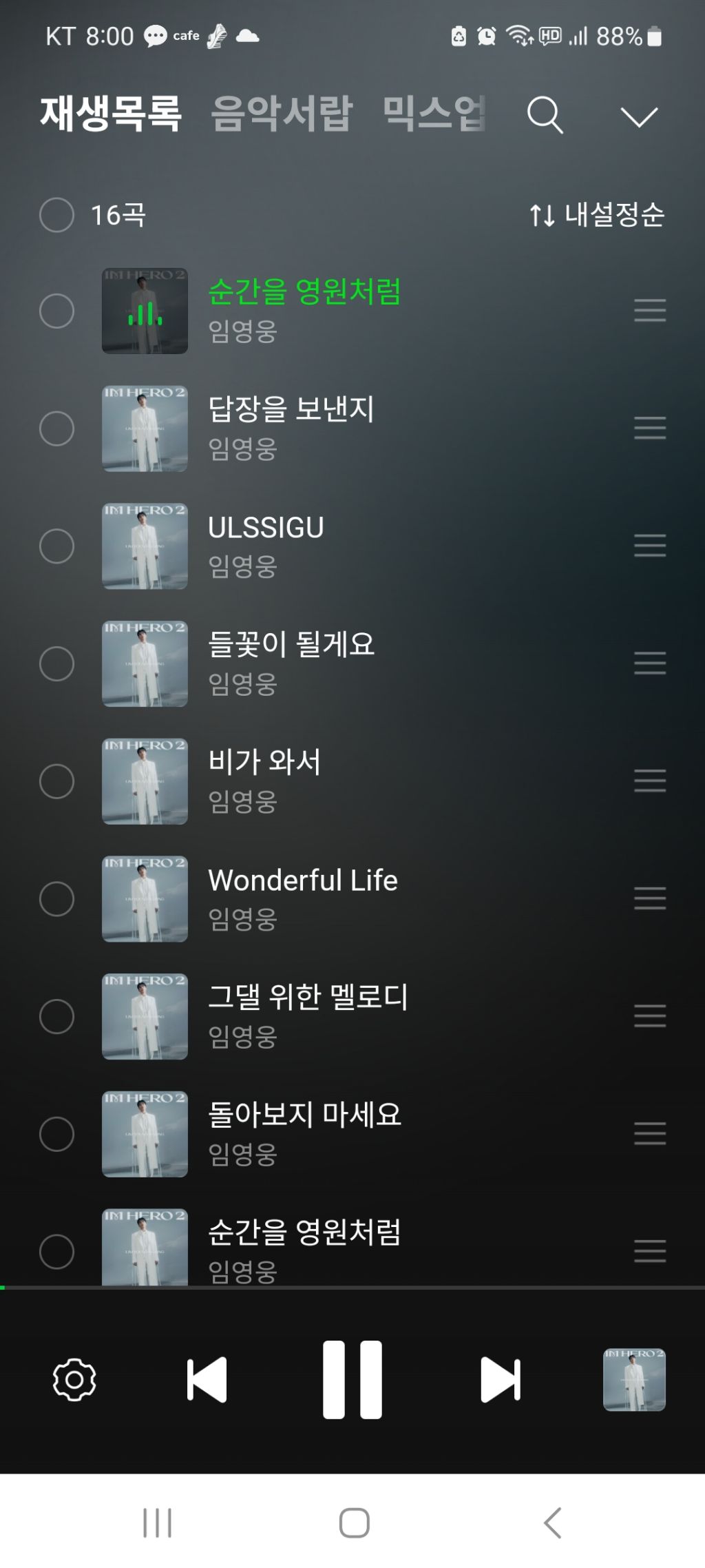Collapse the playlist with the down chevron
The width and height of the screenshot is (705, 1568).
pyautogui.click(x=639, y=116)
